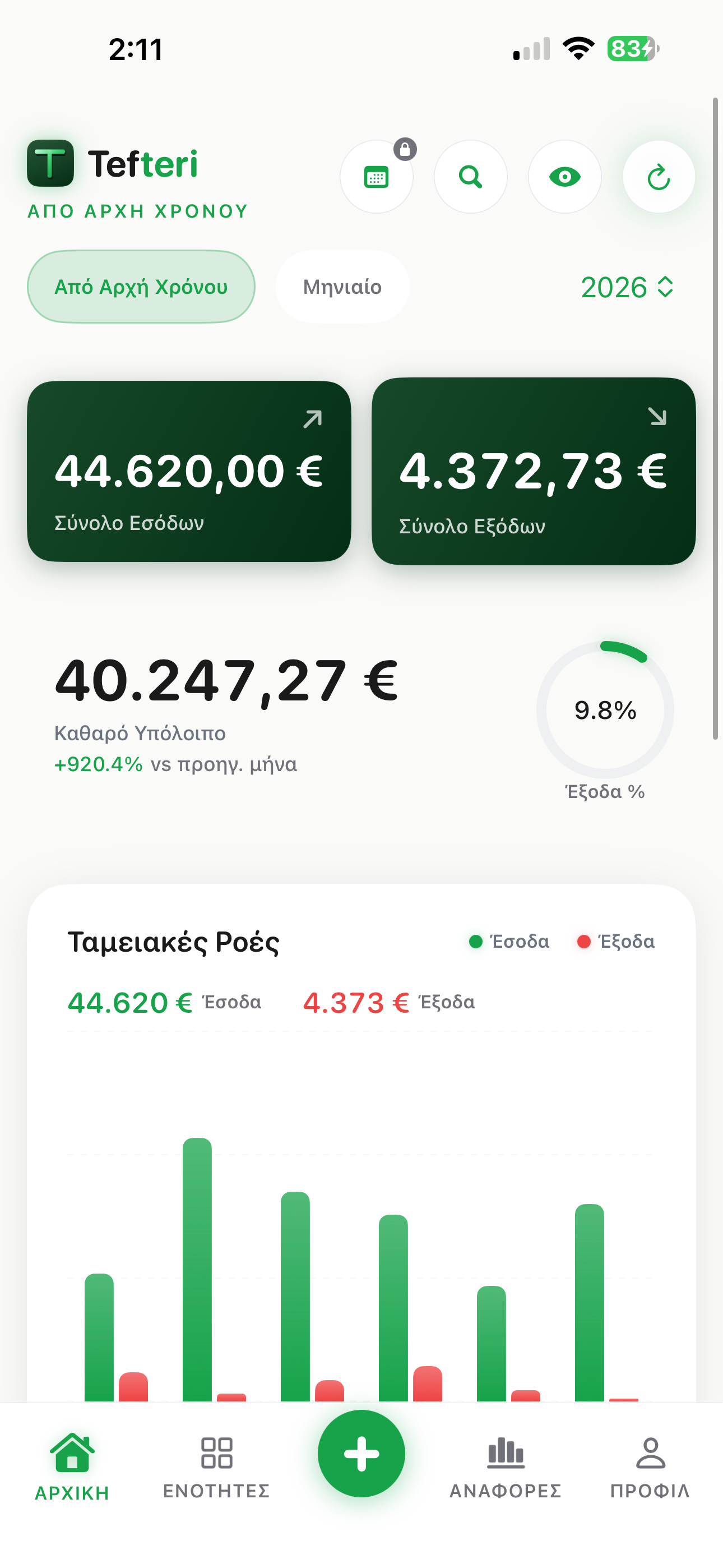Viewport: 723px width, 1568px height.
Task: Switch to the Μηνιαίο view
Action: pos(342,286)
